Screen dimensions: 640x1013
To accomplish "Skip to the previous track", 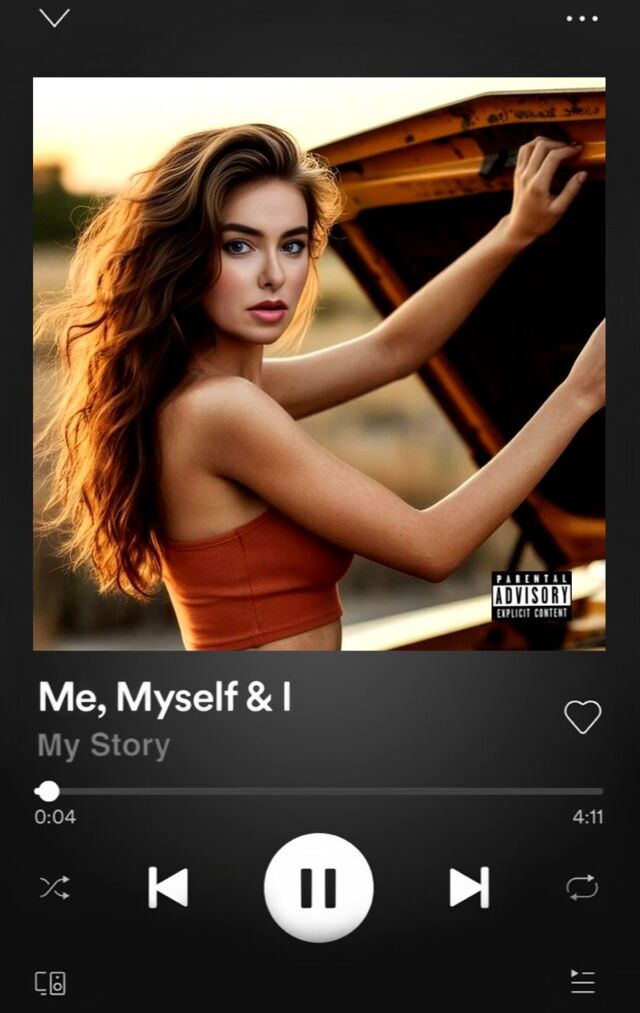I will (168, 888).
